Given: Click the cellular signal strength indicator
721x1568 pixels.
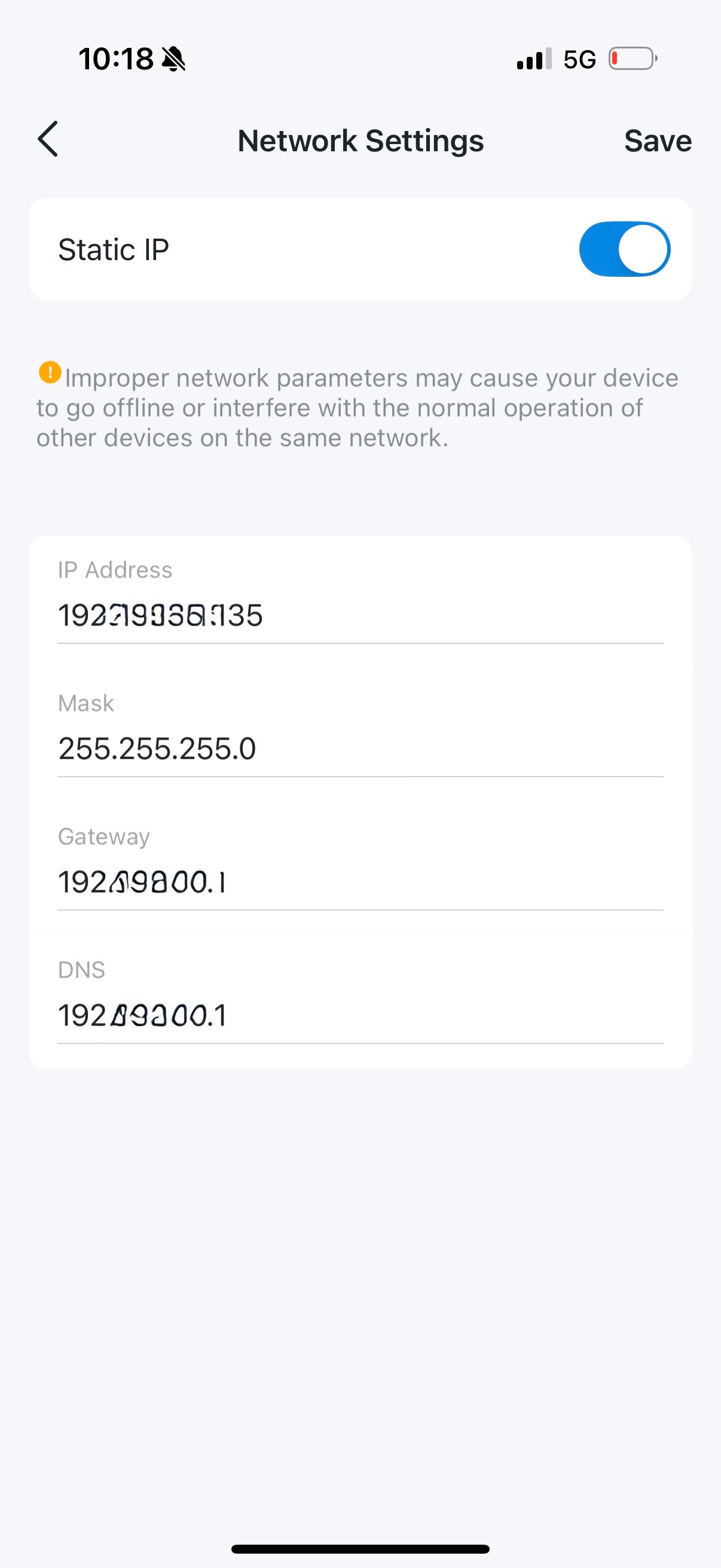Looking at the screenshot, I should point(531,59).
